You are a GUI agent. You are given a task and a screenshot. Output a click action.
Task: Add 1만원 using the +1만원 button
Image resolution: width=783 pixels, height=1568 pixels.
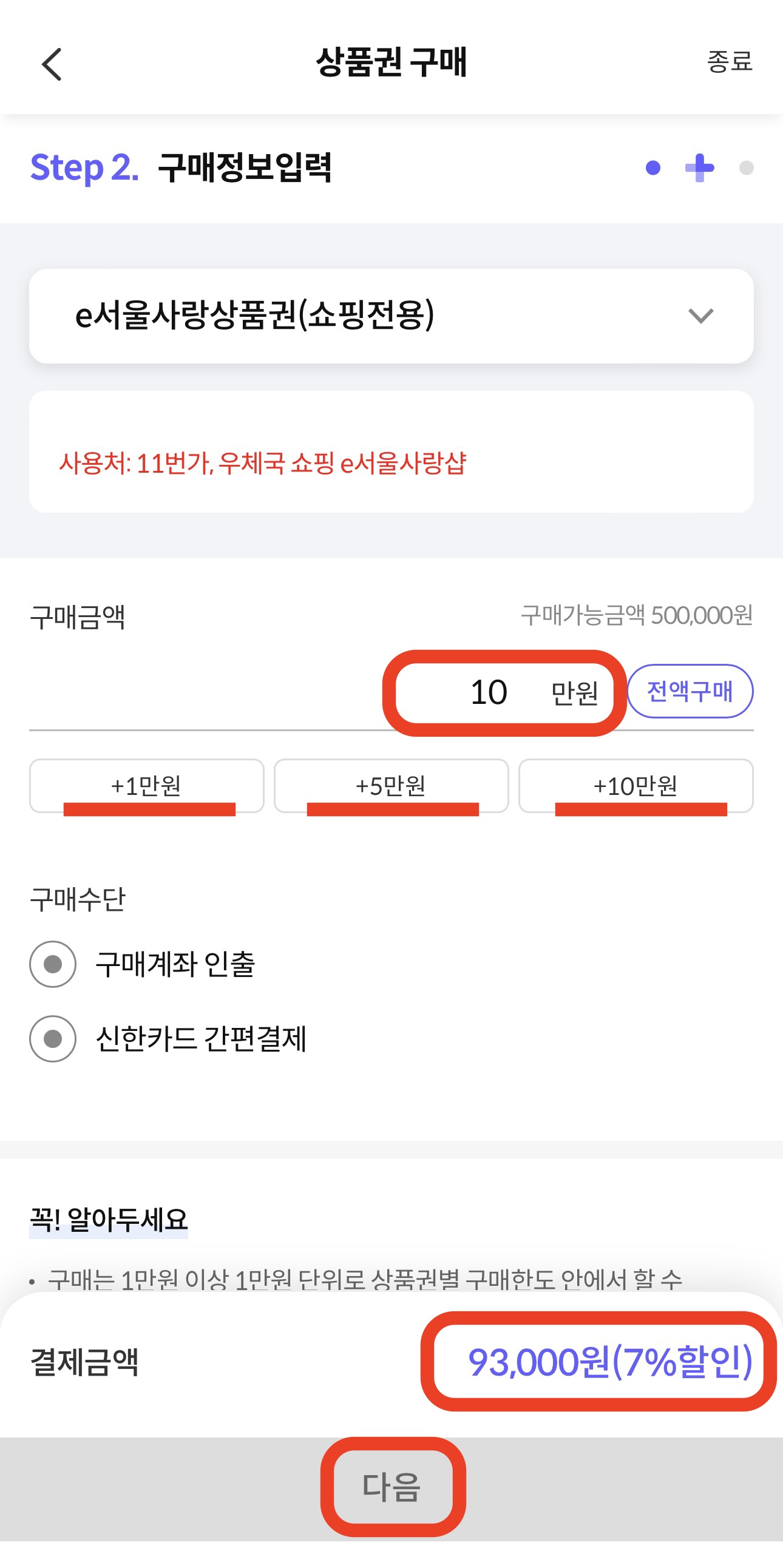(147, 786)
